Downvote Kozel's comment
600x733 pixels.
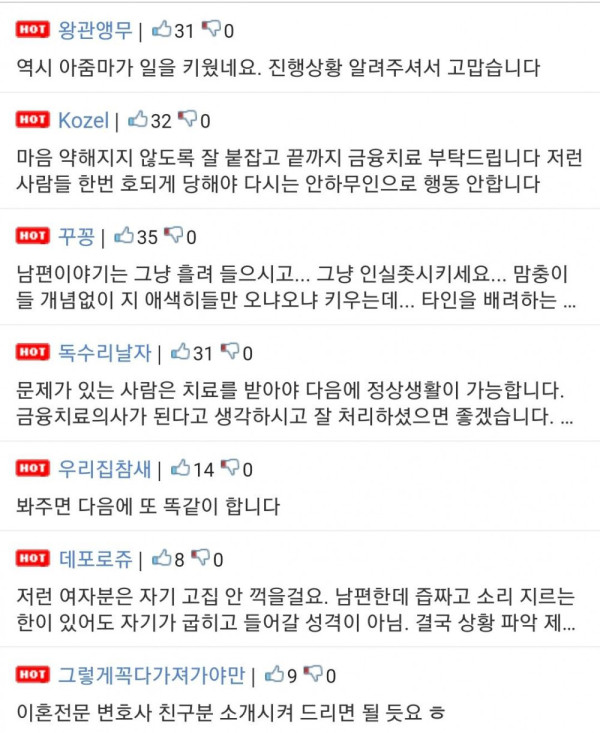[188, 120]
